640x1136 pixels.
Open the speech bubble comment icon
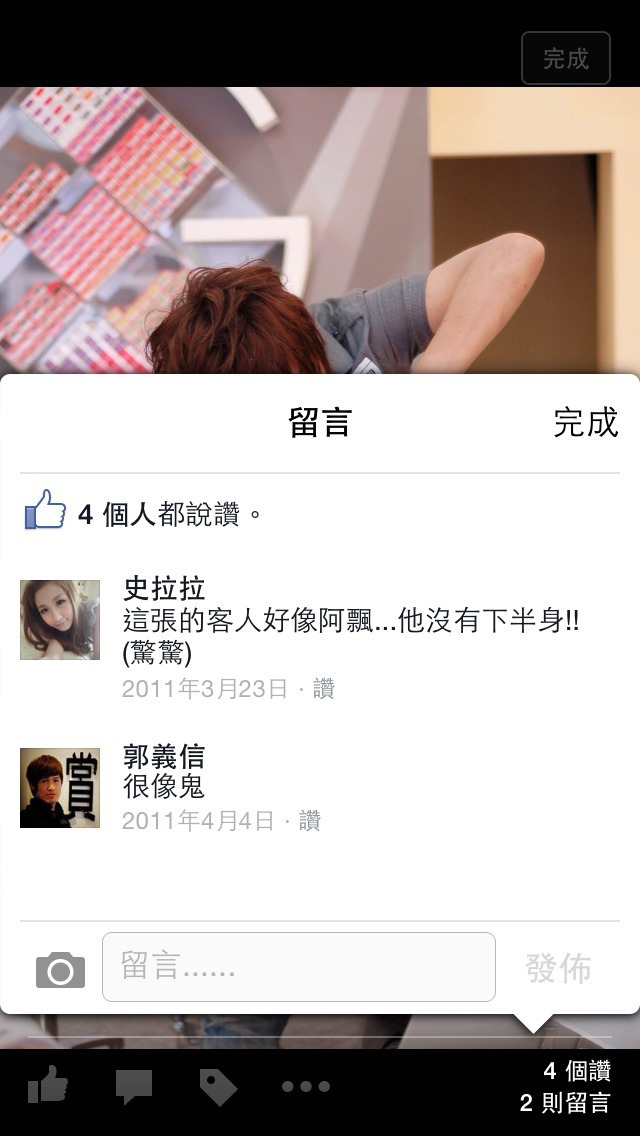pos(134,1086)
